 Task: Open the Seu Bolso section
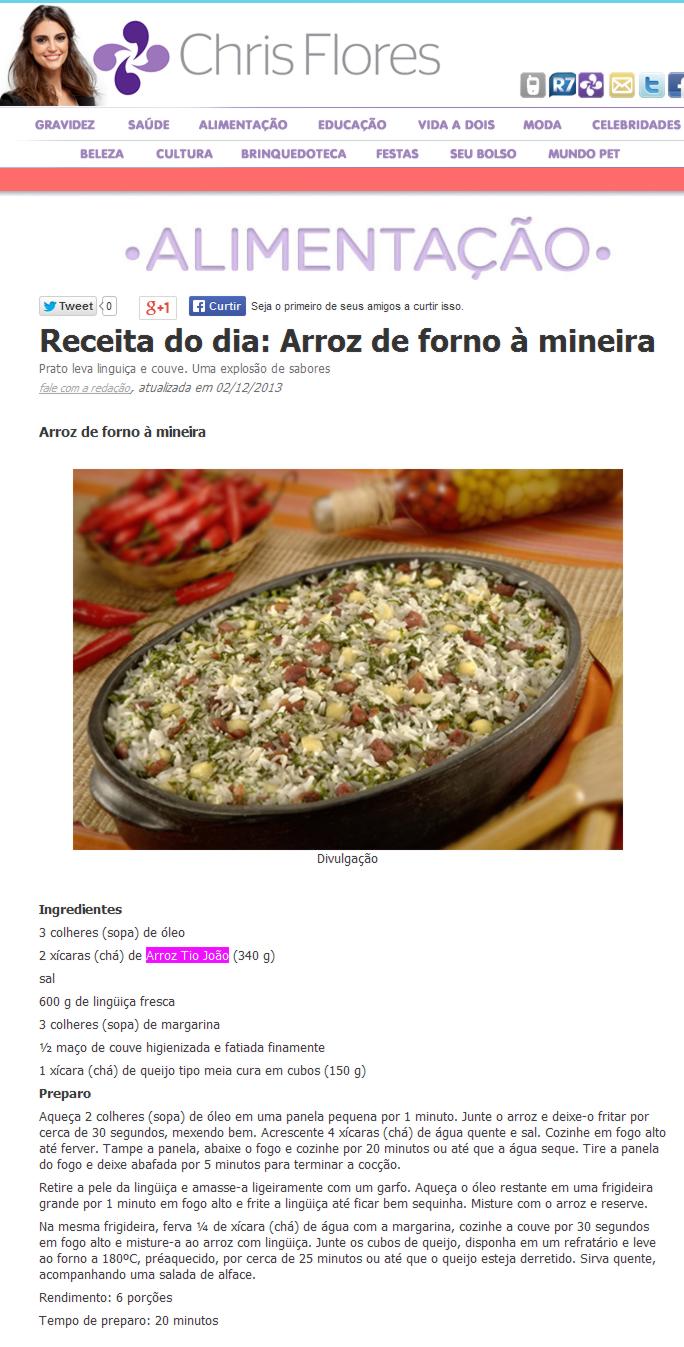pos(483,154)
